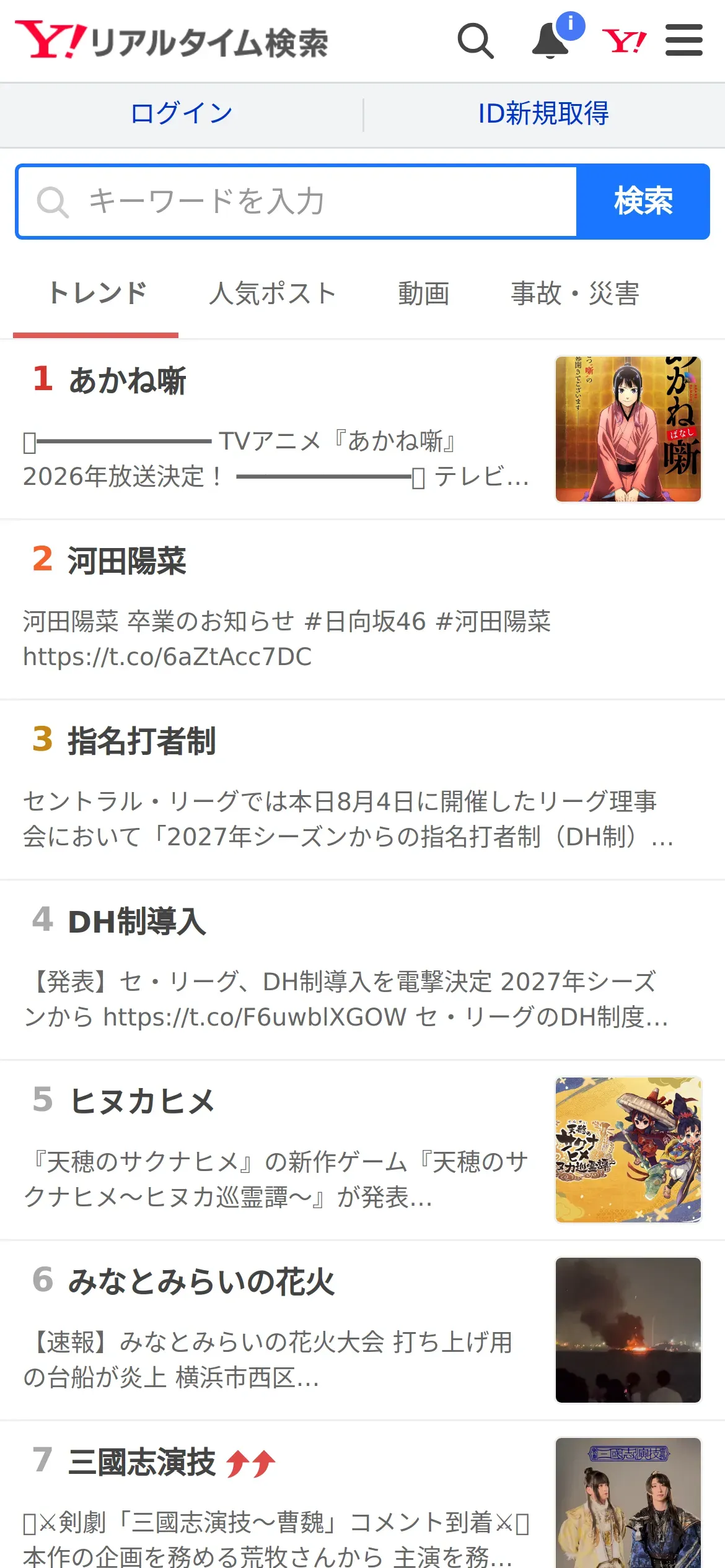Screen dimensions: 725x1568
Task: Tap the magnifier search icon in header
Action: (475, 41)
